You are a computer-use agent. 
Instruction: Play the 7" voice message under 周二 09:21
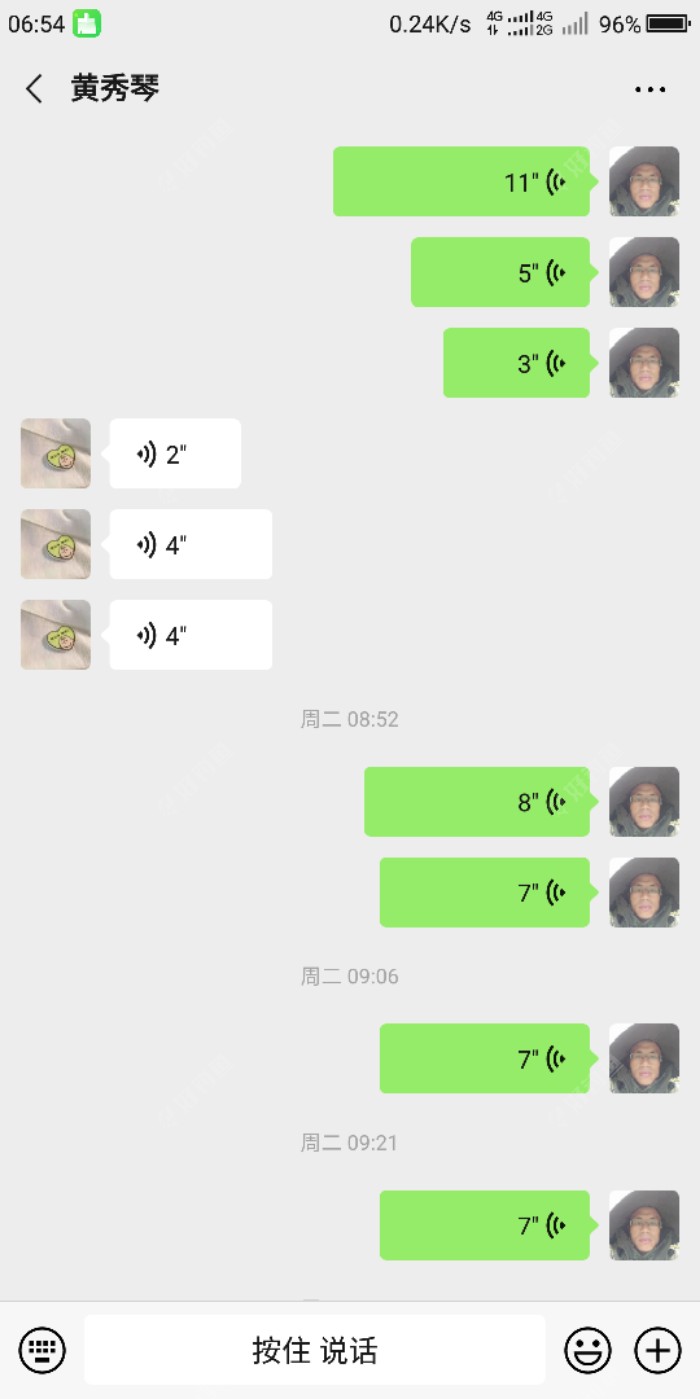(x=484, y=1225)
